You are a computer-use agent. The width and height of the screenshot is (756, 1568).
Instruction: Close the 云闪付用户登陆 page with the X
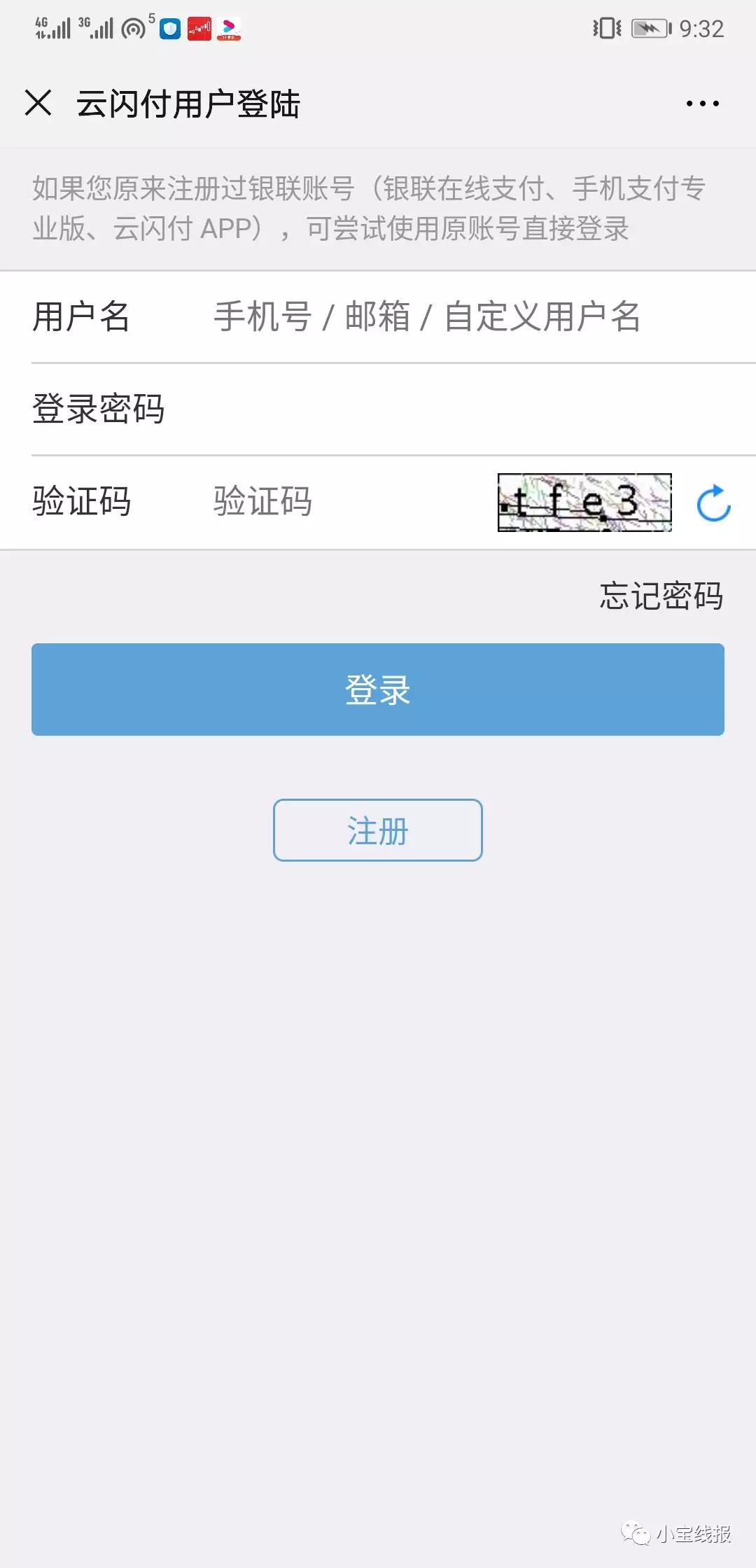coord(40,103)
